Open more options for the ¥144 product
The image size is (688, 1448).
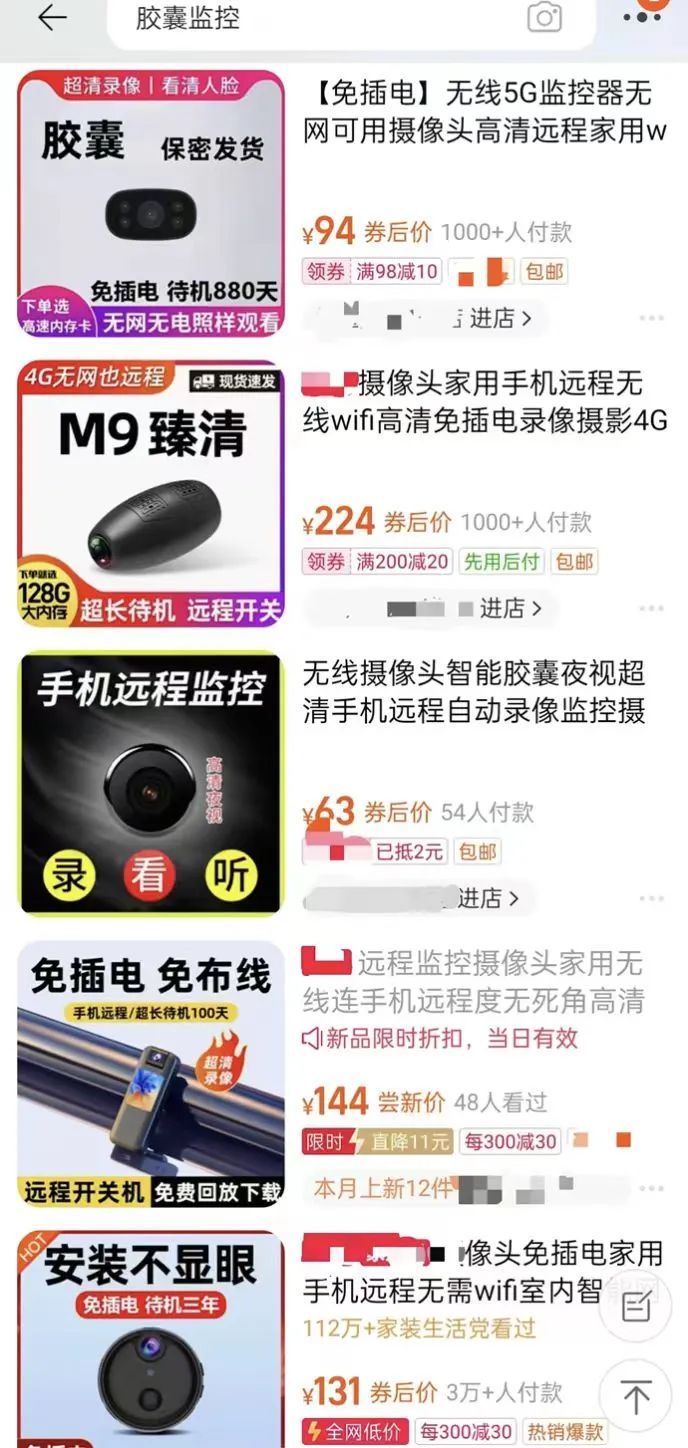tap(651, 1189)
